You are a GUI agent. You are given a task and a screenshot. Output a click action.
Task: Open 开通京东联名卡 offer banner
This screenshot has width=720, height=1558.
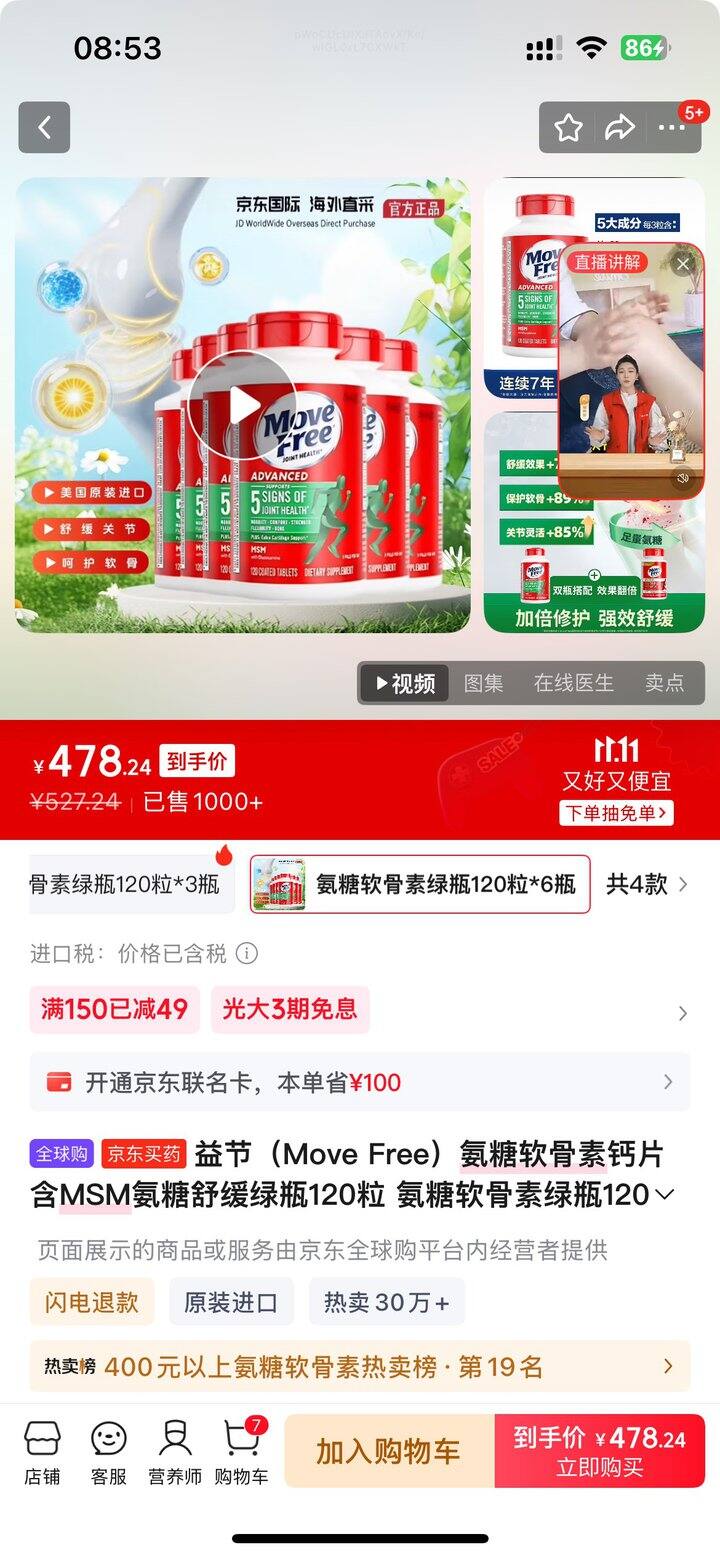(360, 1082)
